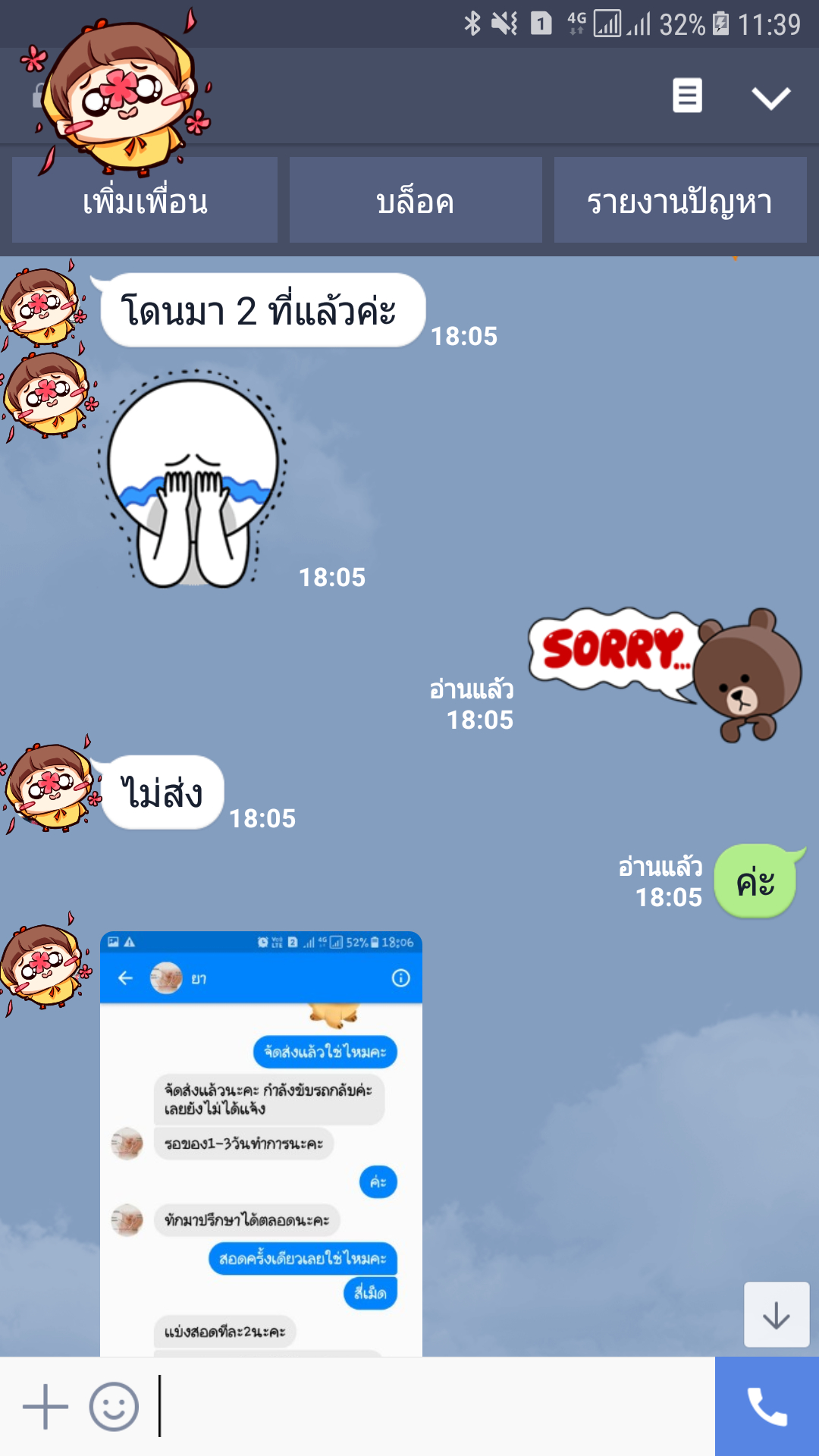Block this contact with บล็อค
The height and width of the screenshot is (1456, 819).
(416, 201)
